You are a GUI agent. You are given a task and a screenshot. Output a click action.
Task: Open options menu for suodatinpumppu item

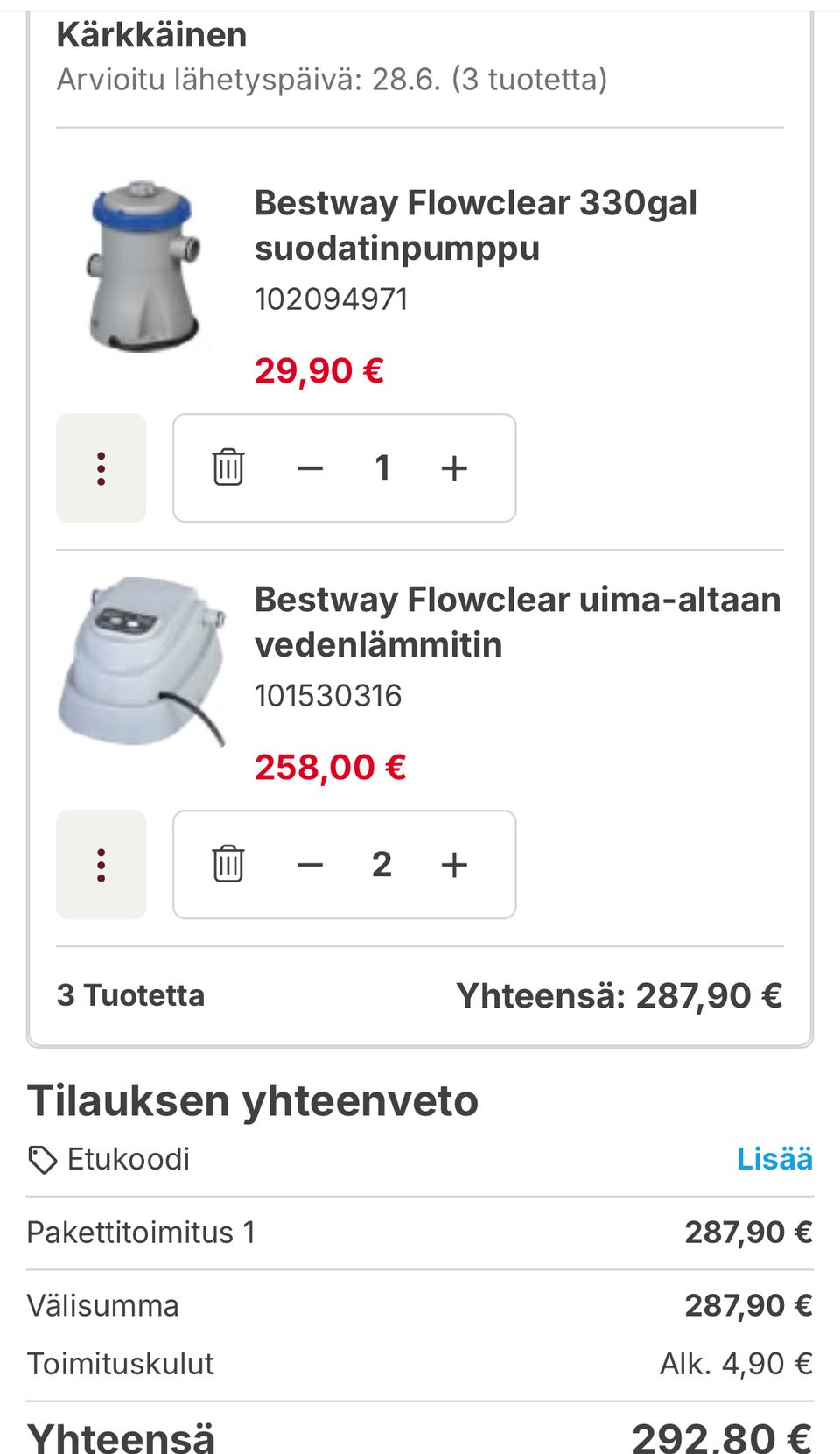coord(101,468)
